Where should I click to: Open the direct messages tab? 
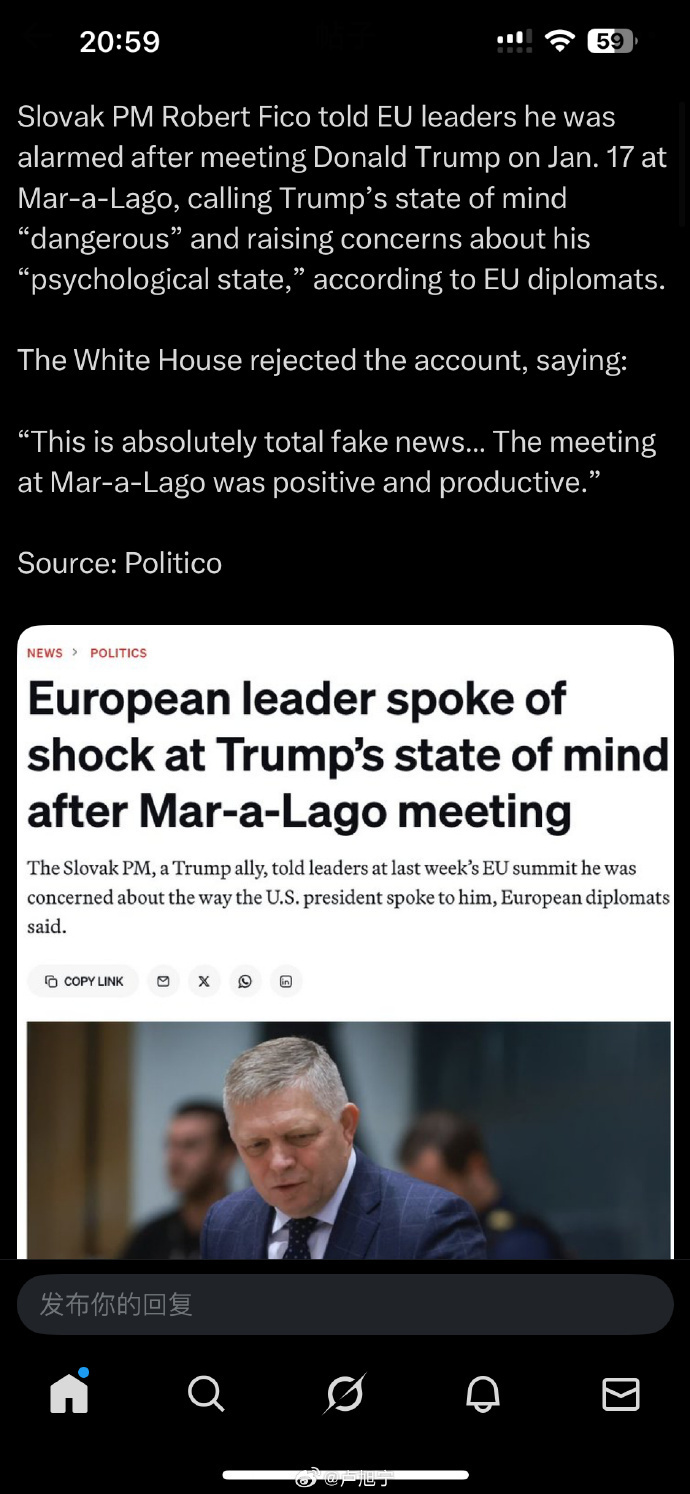coord(620,1393)
